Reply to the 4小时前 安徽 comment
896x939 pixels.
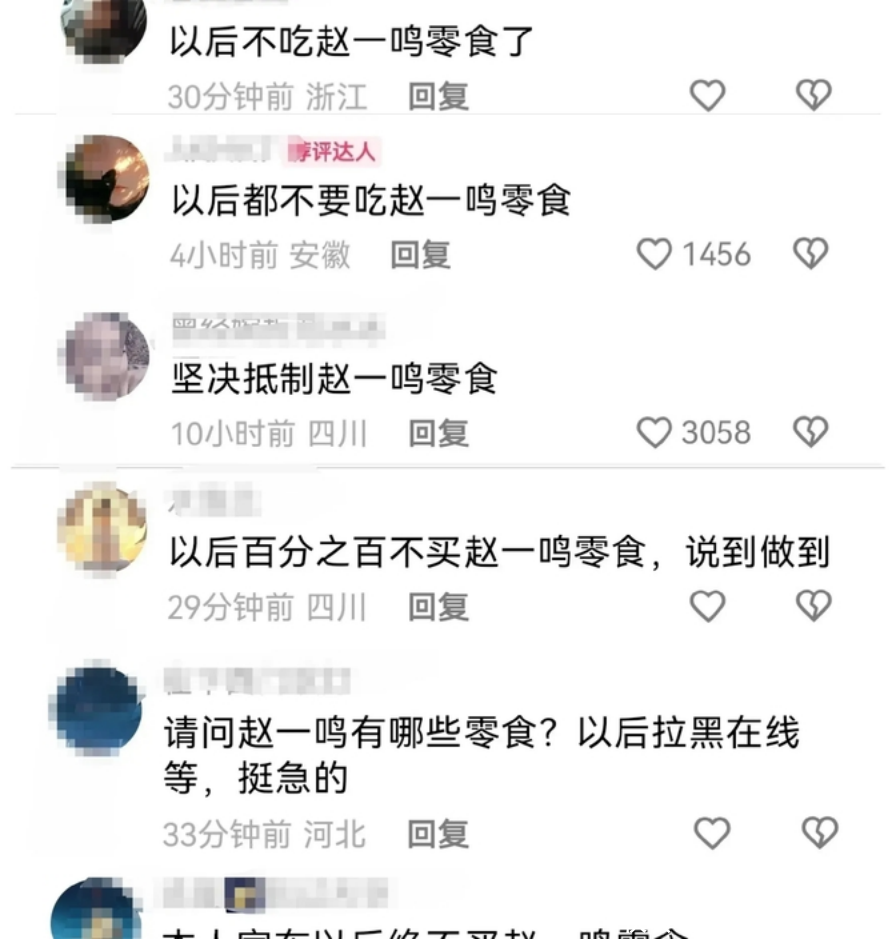420,256
